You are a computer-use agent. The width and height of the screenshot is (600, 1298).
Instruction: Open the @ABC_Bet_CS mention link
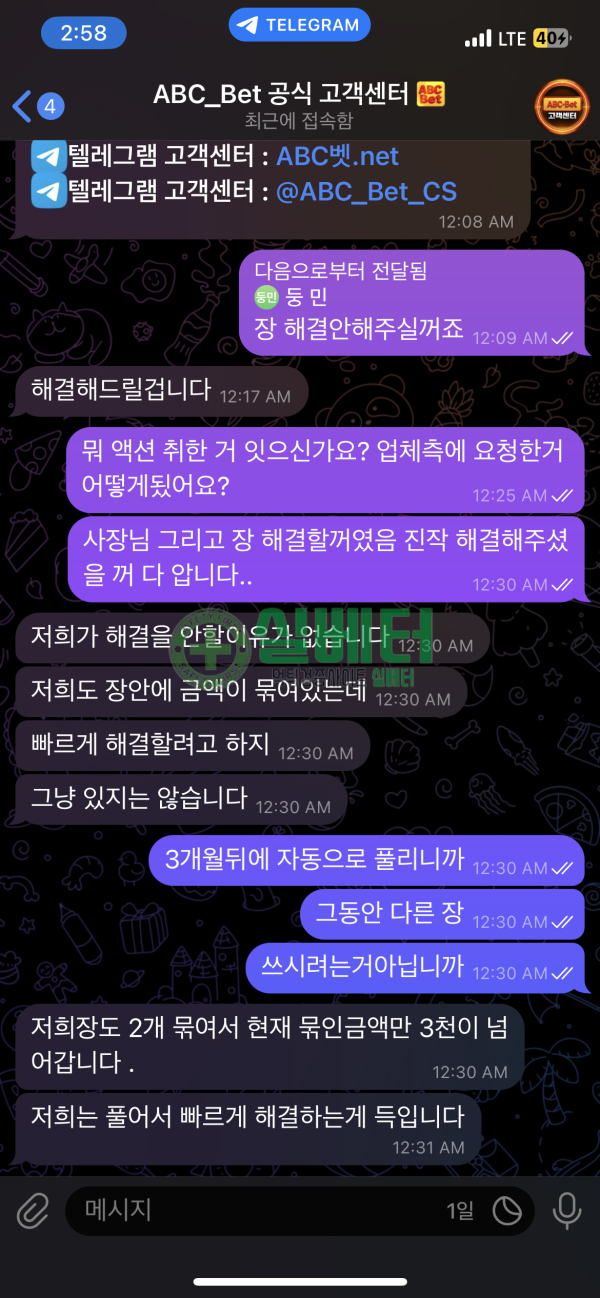click(365, 191)
